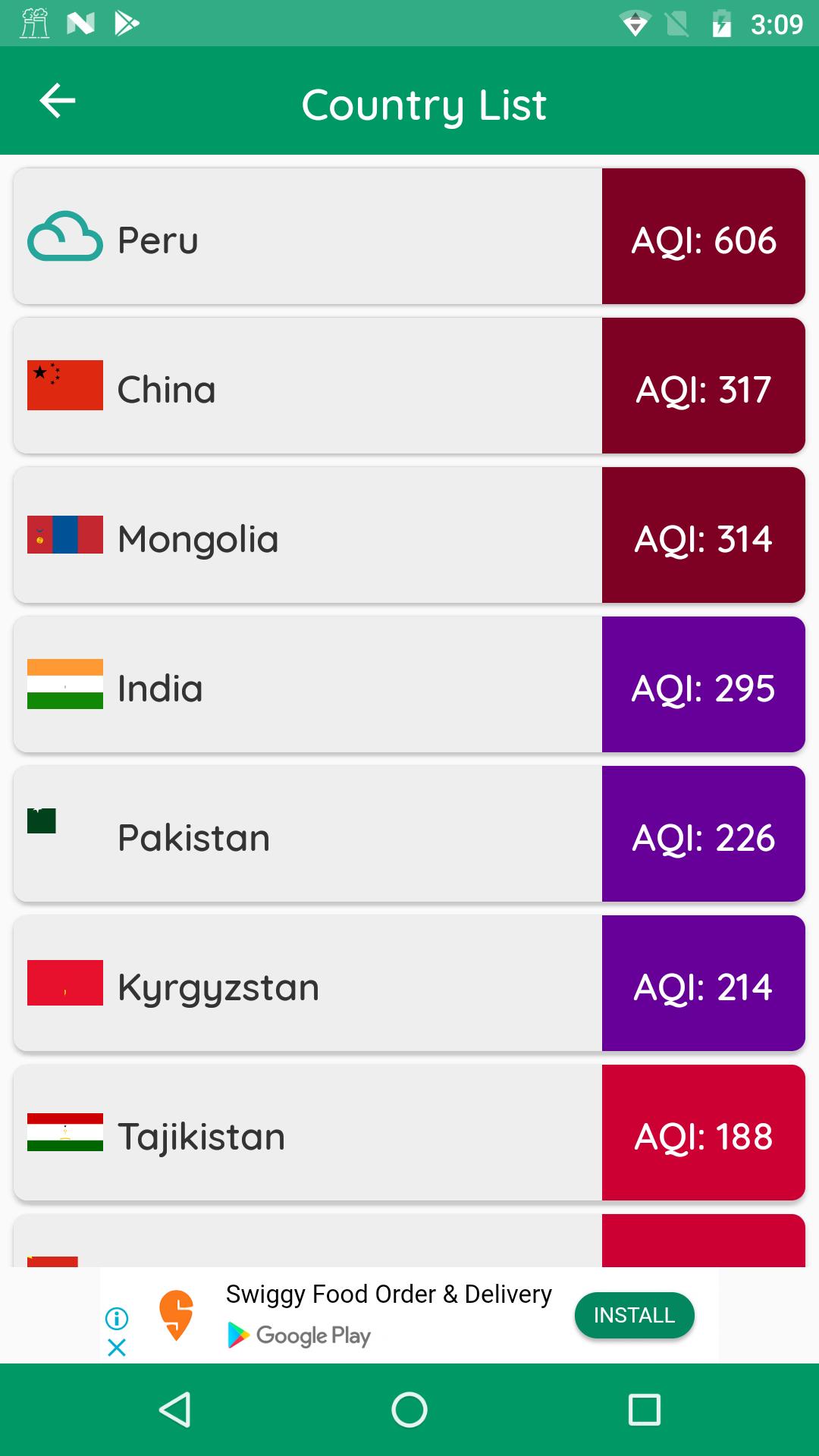Open recent apps from navigation bar
819x1456 pixels.
pos(645,1410)
